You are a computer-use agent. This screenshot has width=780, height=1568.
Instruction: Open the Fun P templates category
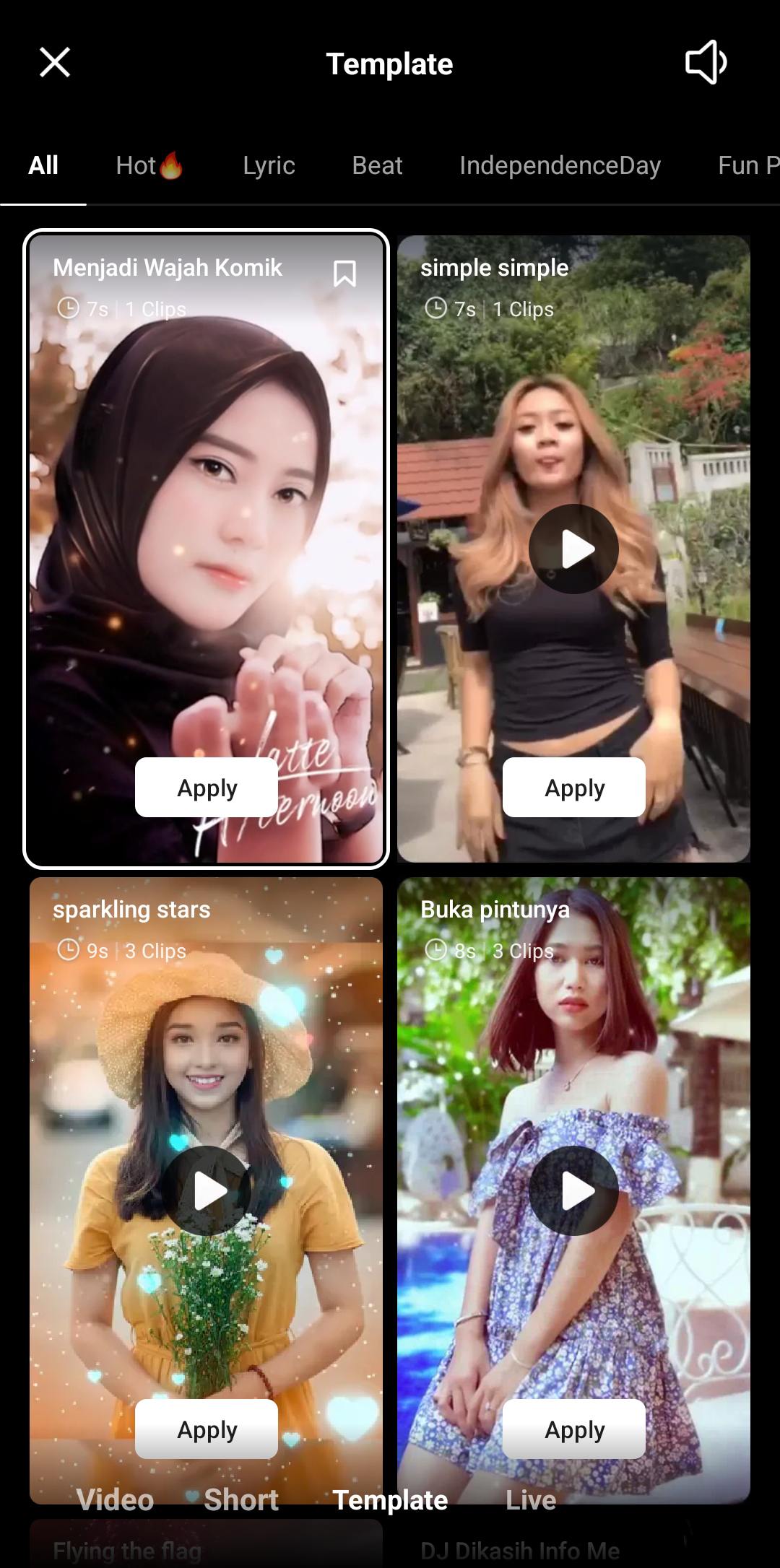point(747,165)
